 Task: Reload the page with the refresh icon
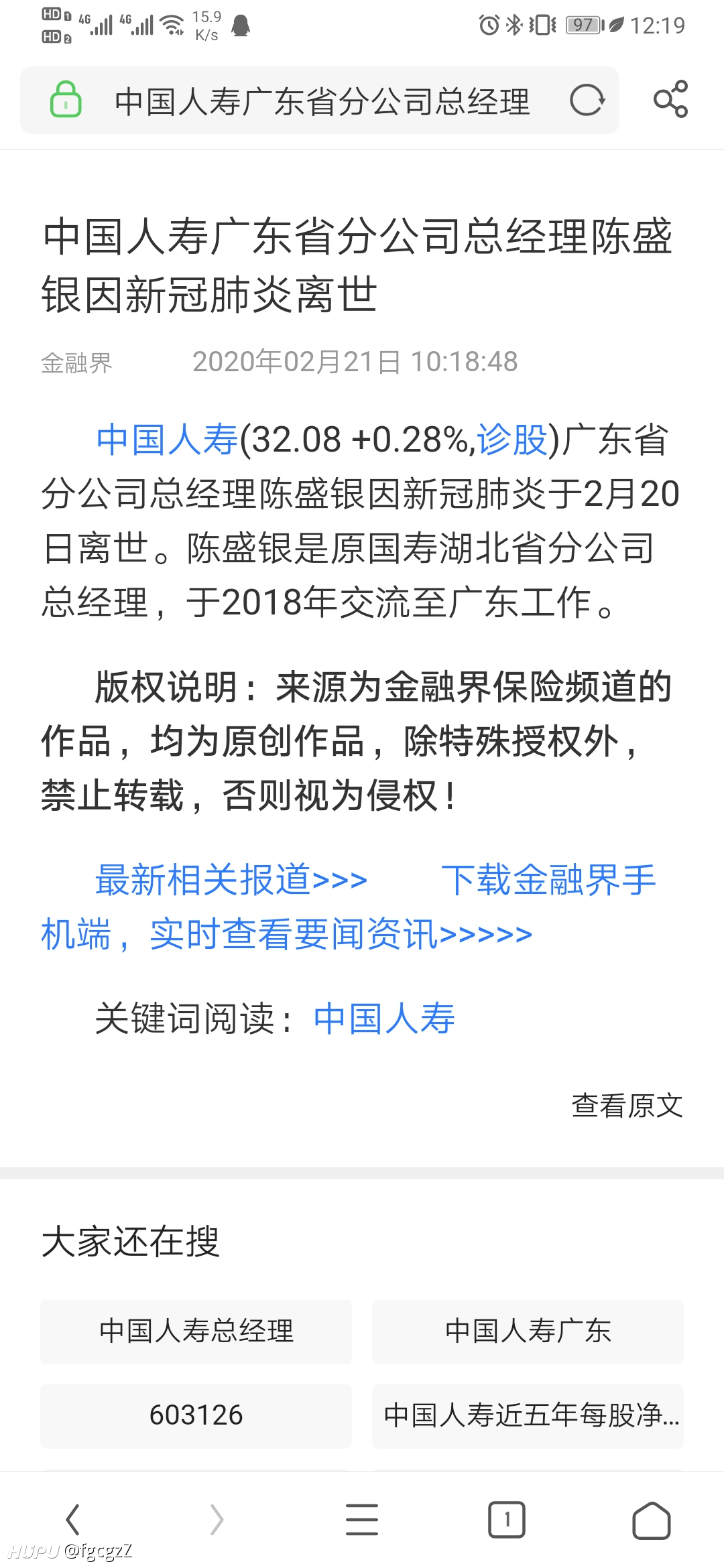coord(587,101)
